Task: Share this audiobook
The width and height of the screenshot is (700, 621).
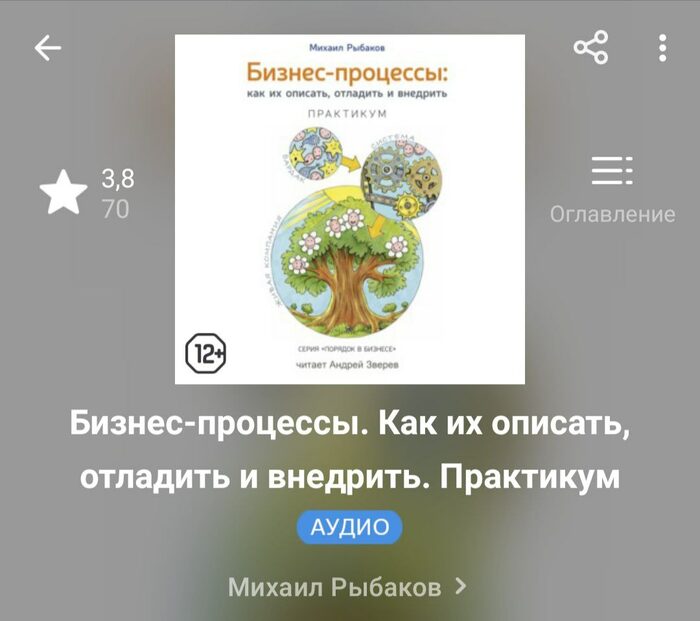Action: (x=591, y=48)
